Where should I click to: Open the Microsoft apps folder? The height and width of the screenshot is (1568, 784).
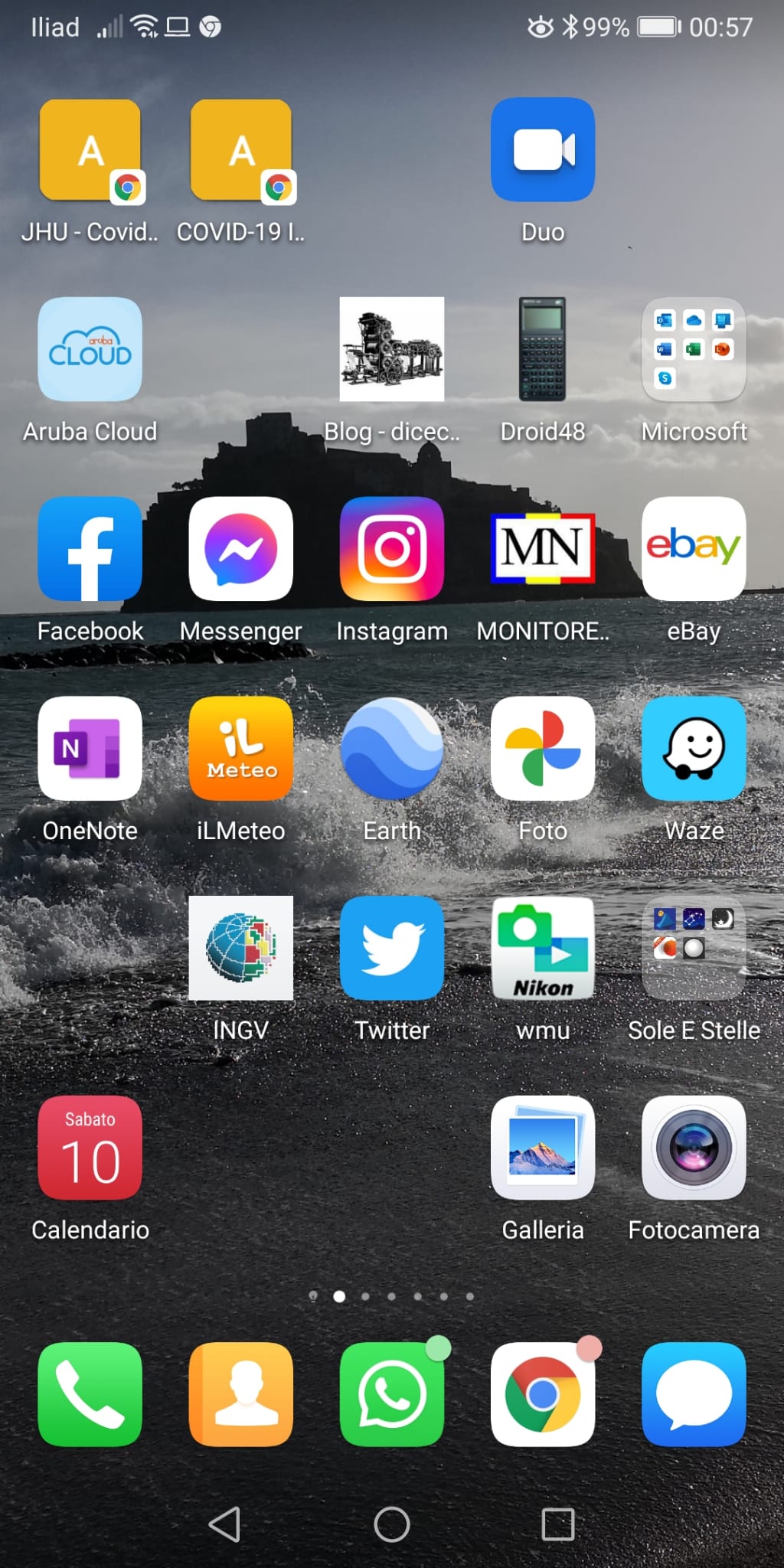(x=693, y=350)
